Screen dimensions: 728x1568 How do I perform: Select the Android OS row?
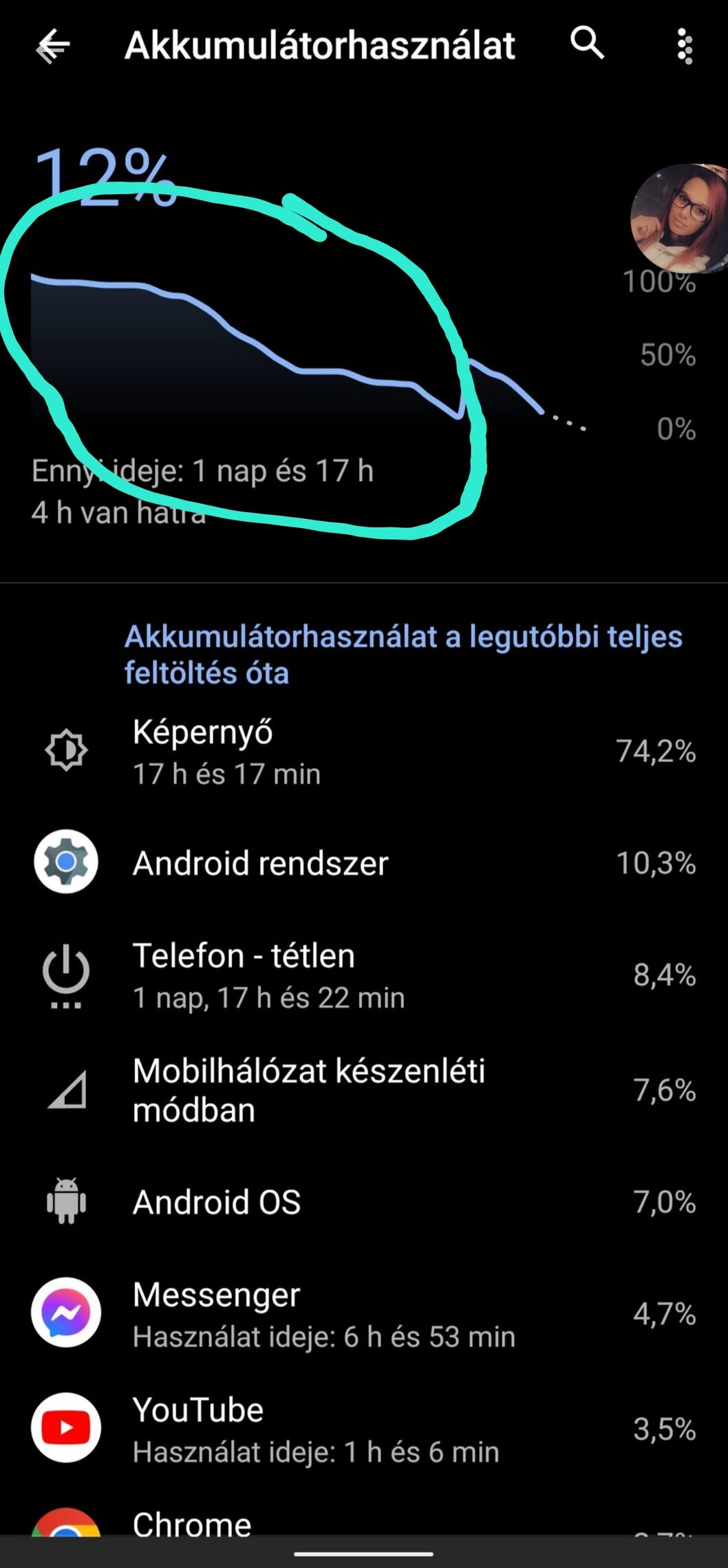(x=363, y=1202)
